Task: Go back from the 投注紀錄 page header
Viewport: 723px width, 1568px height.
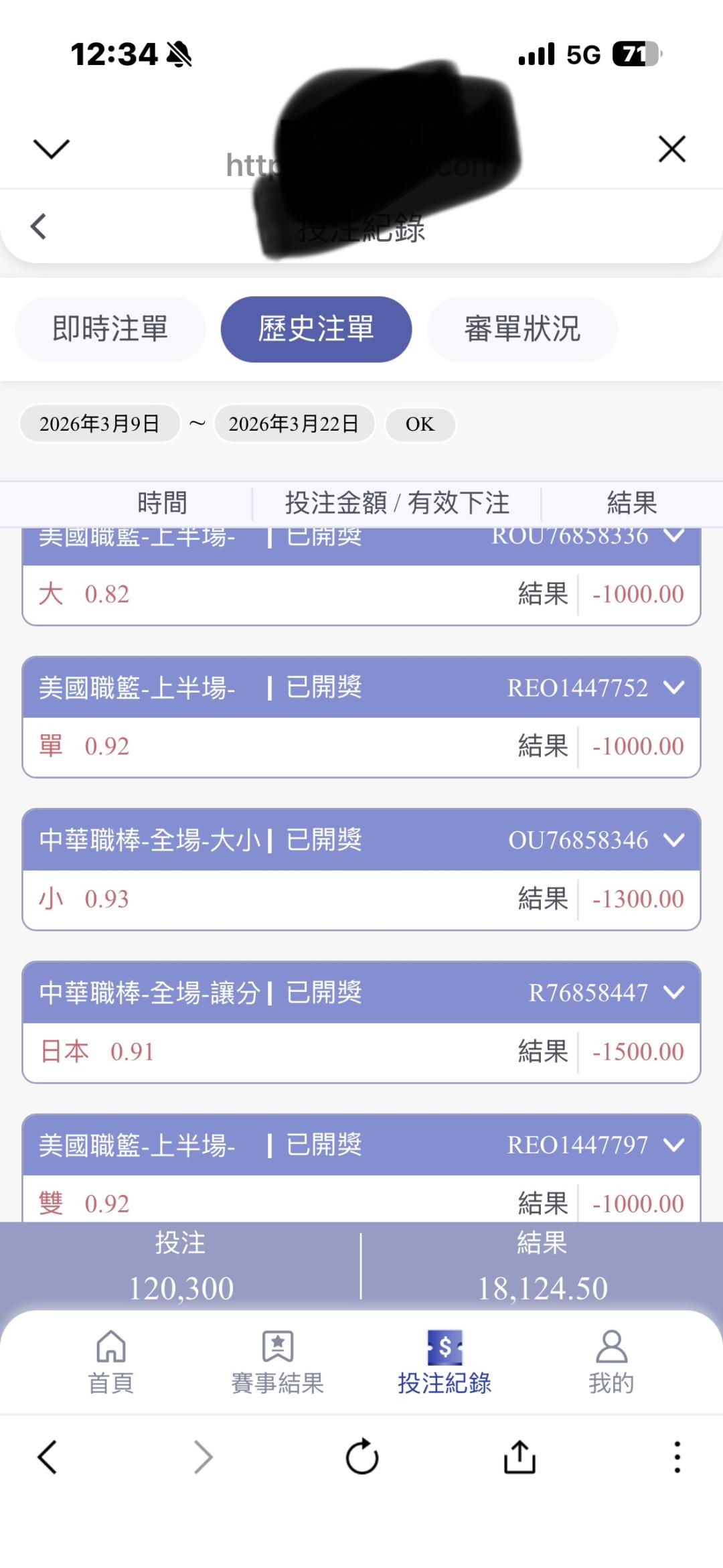Action: click(x=39, y=226)
